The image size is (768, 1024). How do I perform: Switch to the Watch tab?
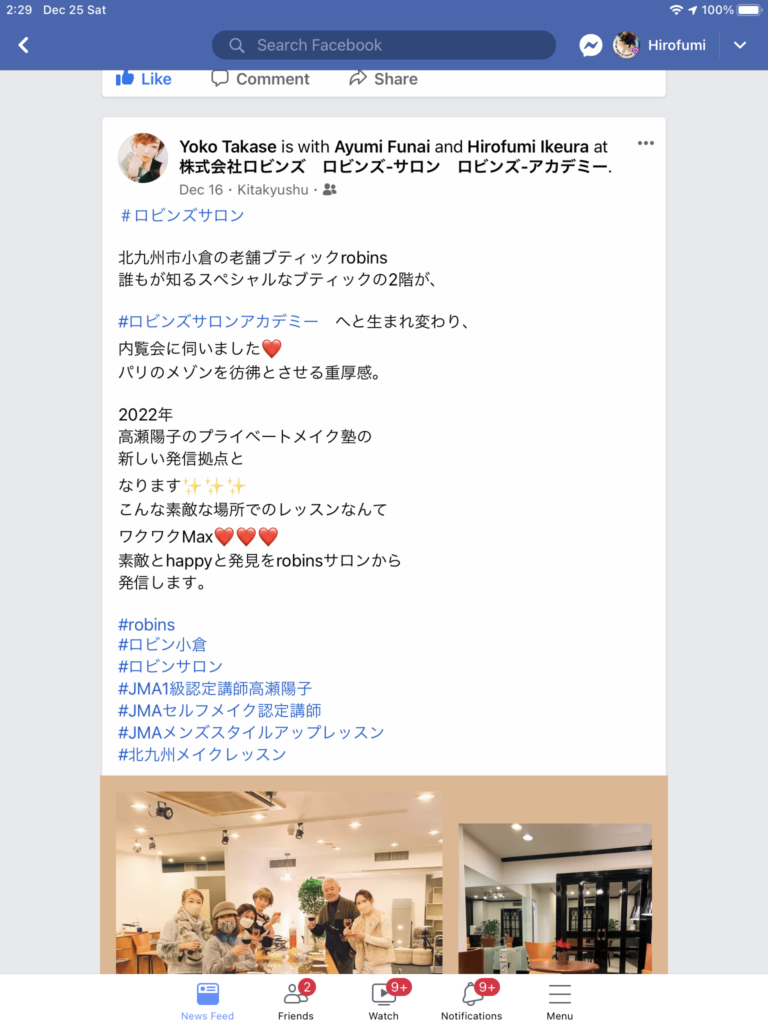point(383,1000)
